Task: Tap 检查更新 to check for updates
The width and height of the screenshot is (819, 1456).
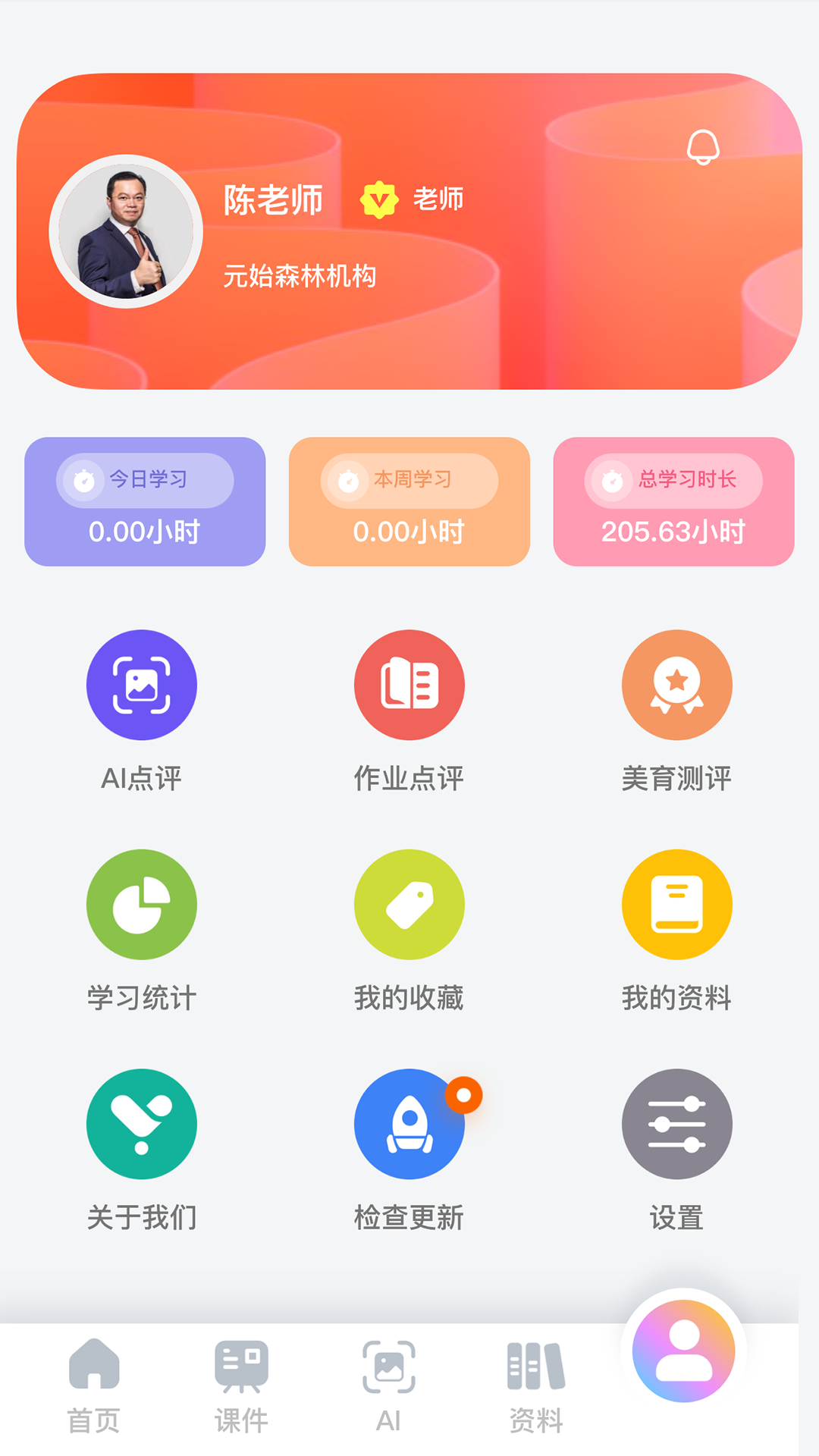Action: tap(409, 1125)
